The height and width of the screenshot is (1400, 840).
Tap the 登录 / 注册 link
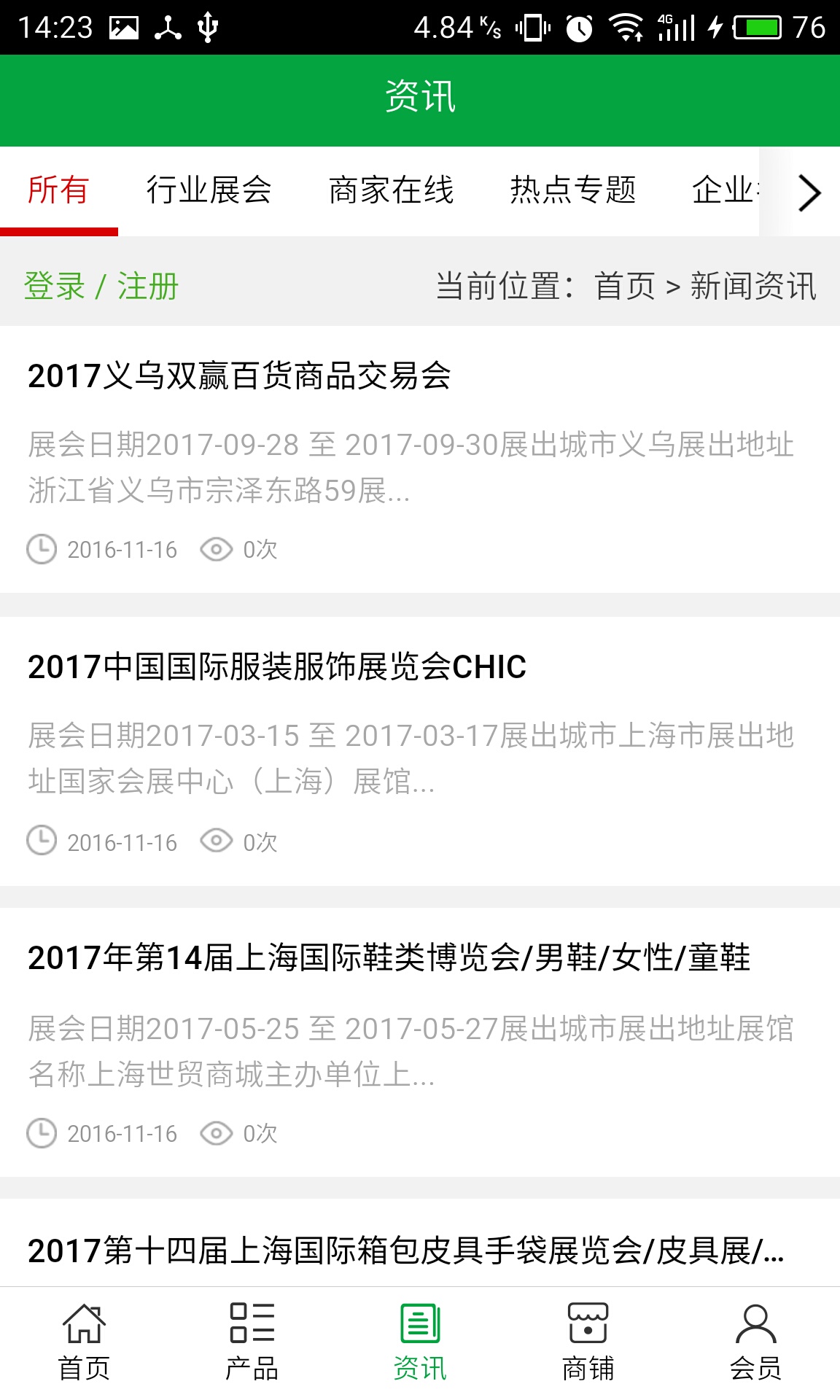click(x=101, y=286)
